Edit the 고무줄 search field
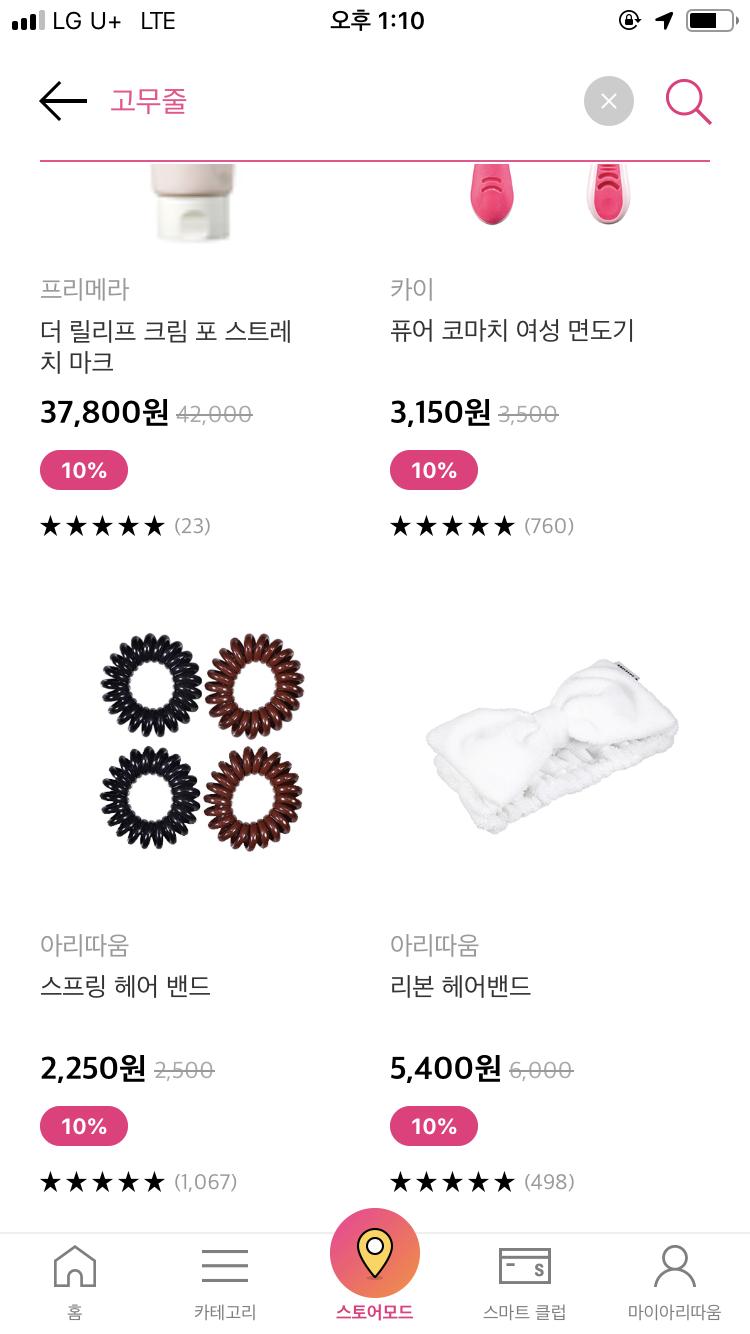 click(330, 101)
